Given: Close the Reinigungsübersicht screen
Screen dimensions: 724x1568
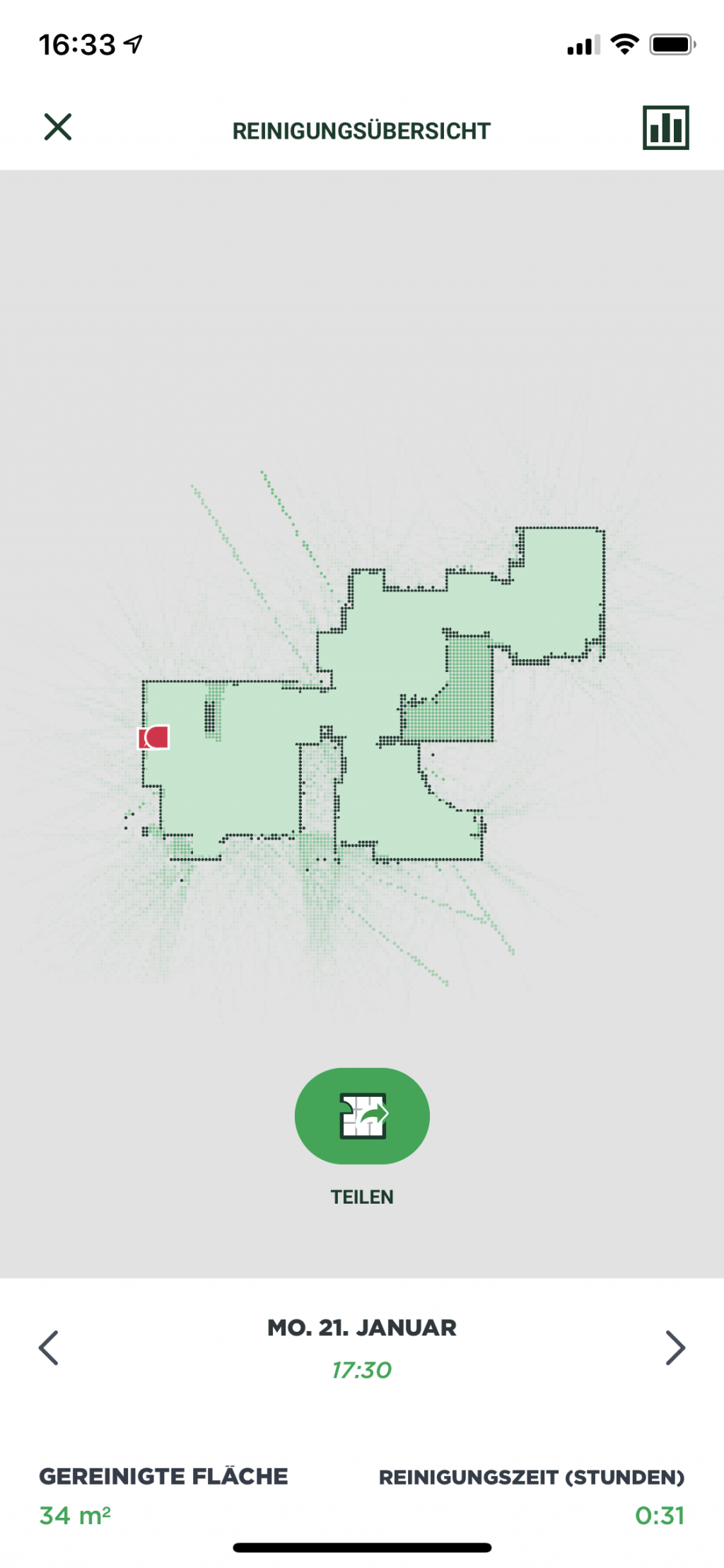Looking at the screenshot, I should pos(57,127).
